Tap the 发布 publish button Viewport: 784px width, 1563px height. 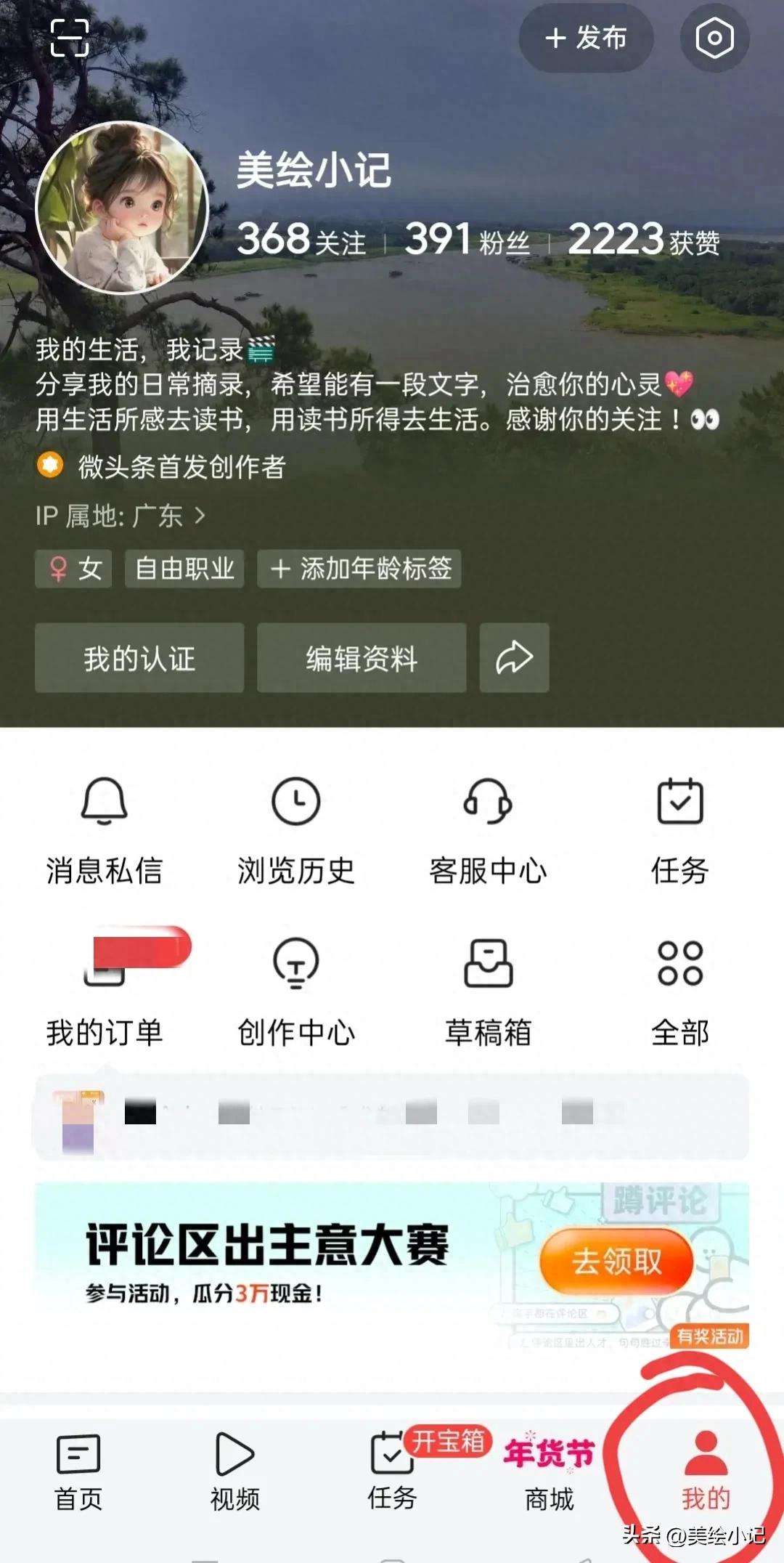point(587,38)
